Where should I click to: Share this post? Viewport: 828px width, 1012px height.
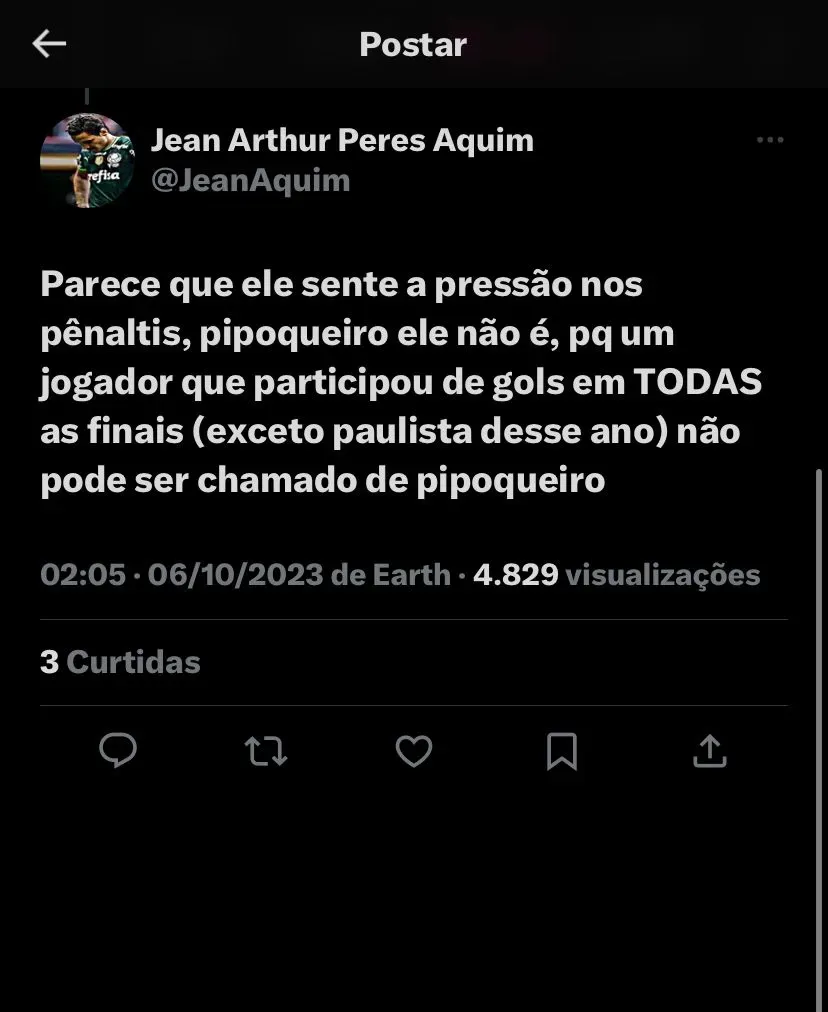point(709,750)
